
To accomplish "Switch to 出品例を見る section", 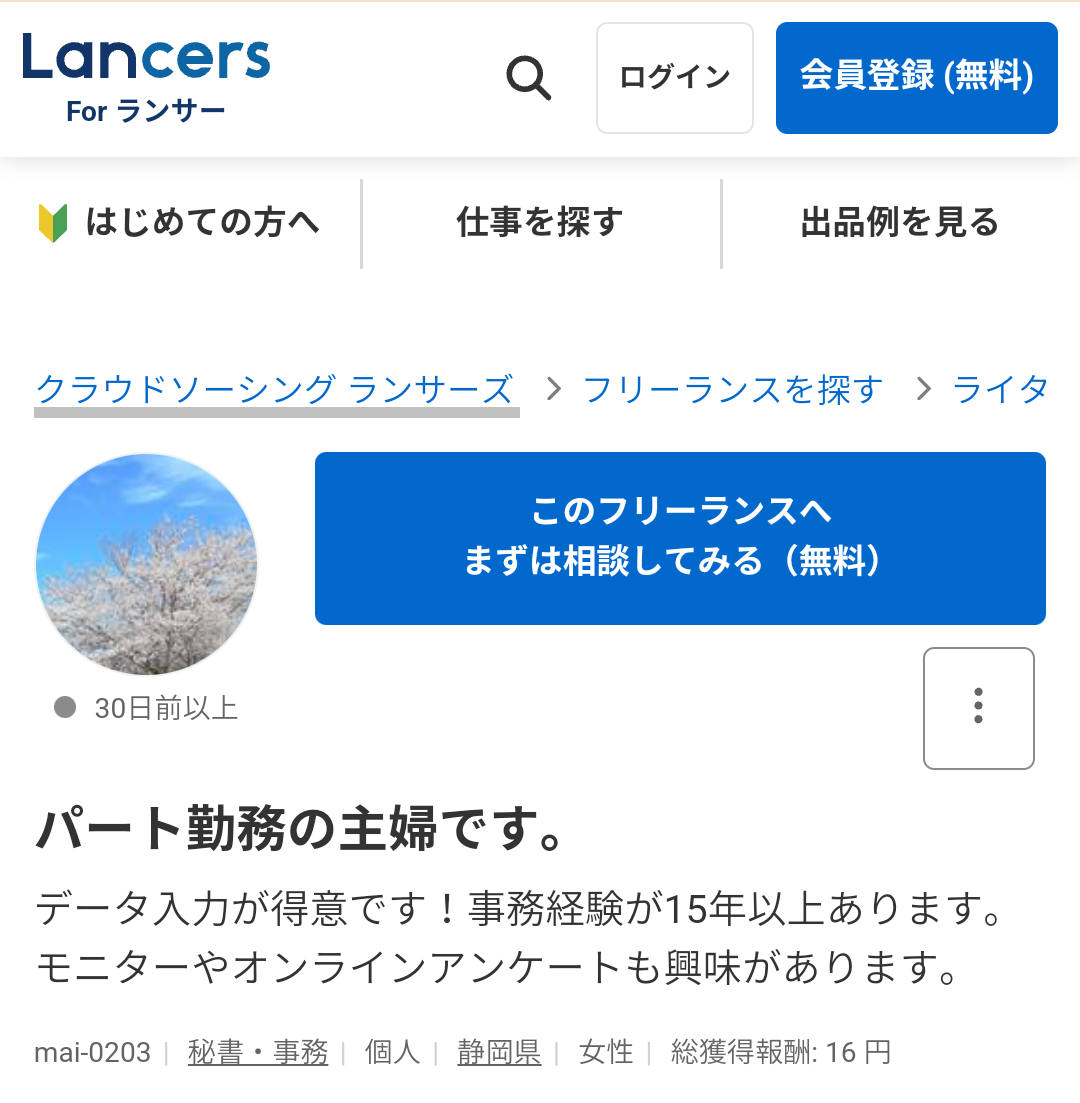I will point(899,223).
